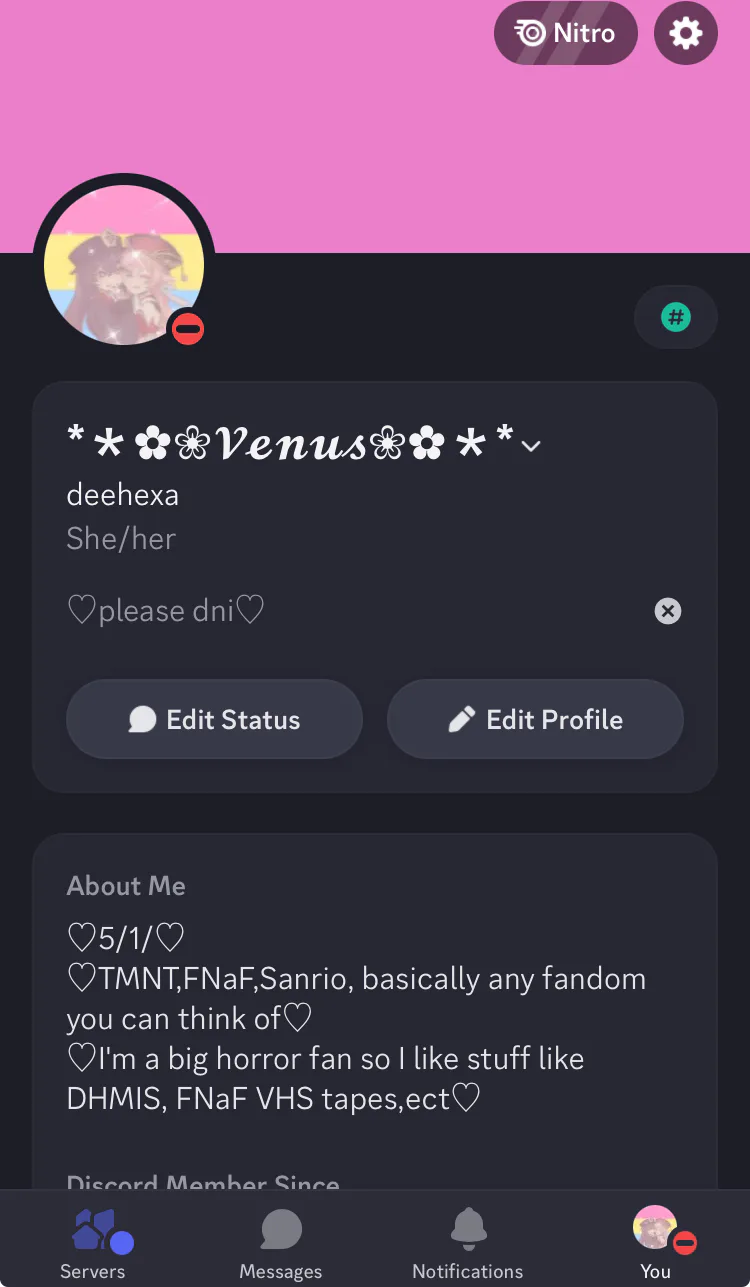Open Edit Profile
750x1287 pixels.
535,720
